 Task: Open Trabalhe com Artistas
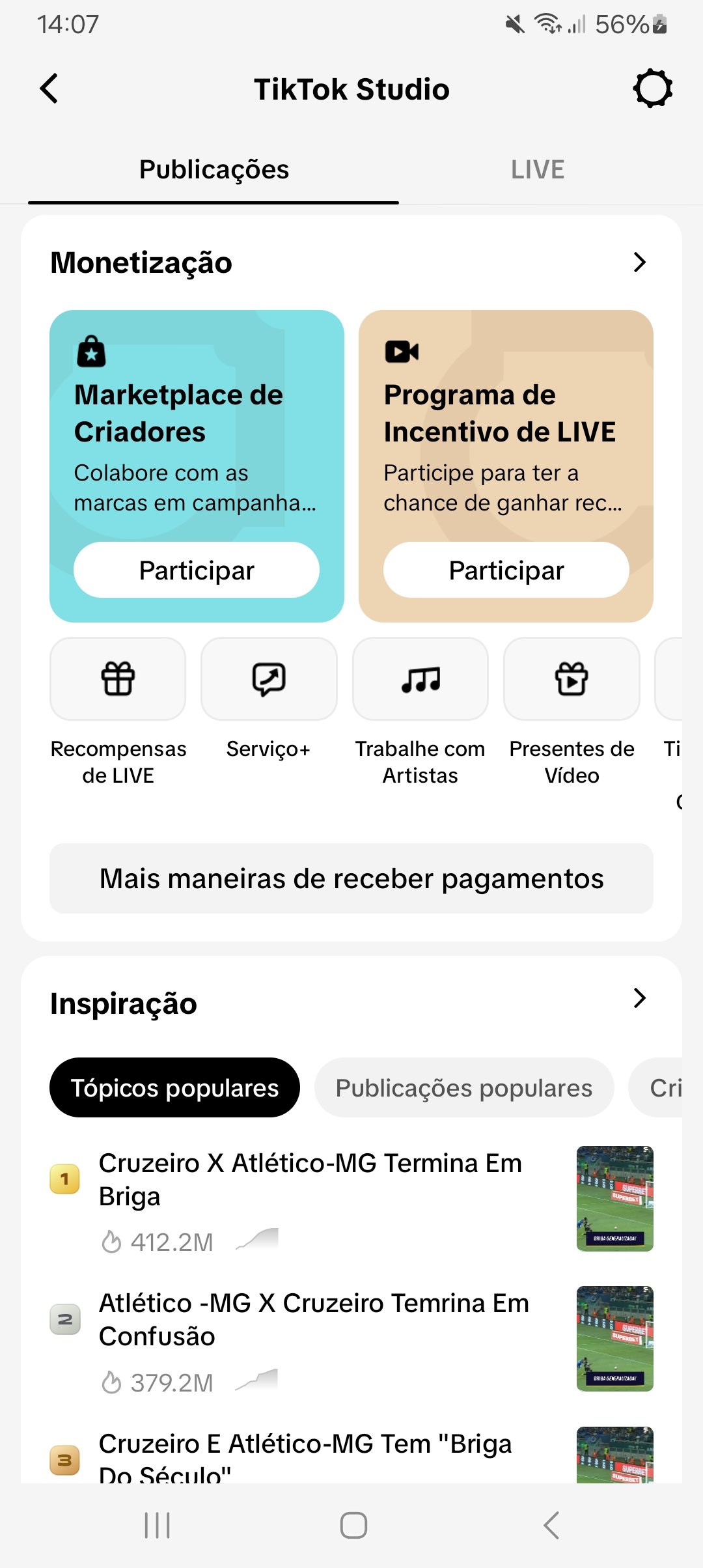(420, 679)
